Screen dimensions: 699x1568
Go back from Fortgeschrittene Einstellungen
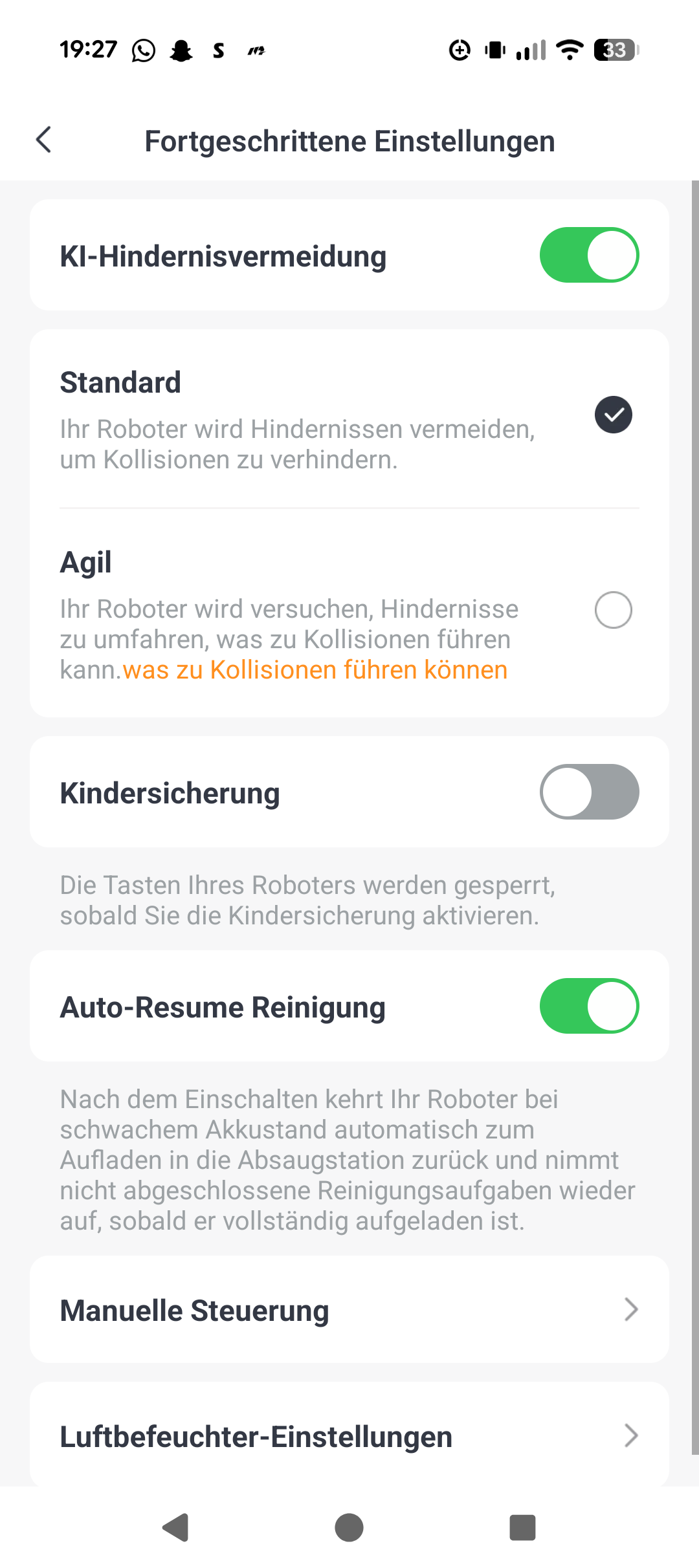[44, 140]
